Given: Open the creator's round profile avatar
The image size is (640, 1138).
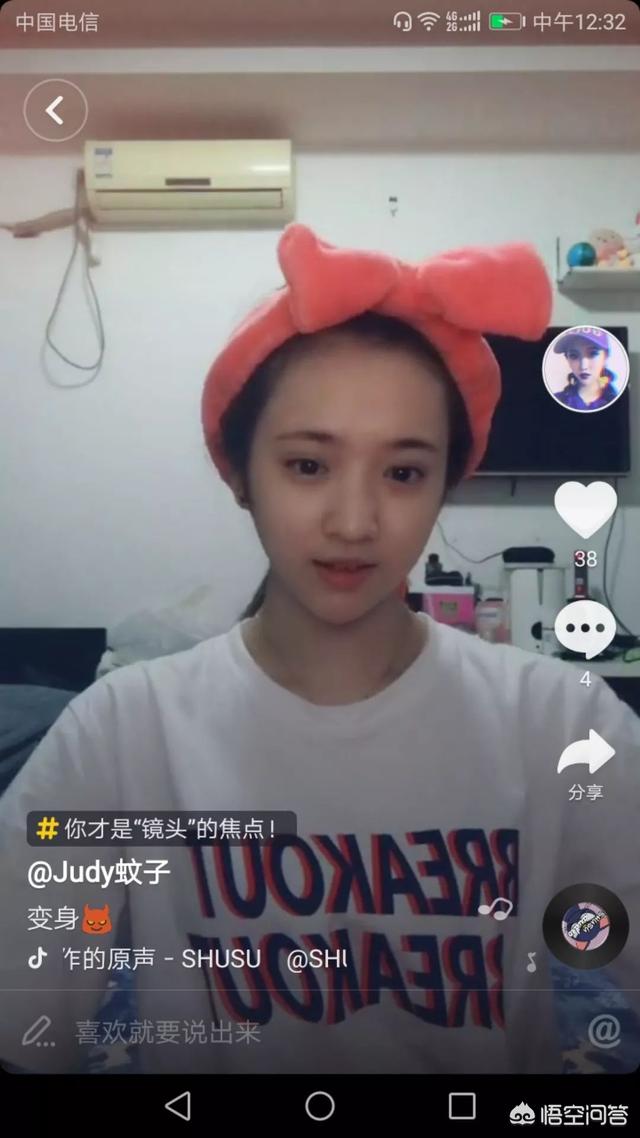Looking at the screenshot, I should [x=585, y=369].
